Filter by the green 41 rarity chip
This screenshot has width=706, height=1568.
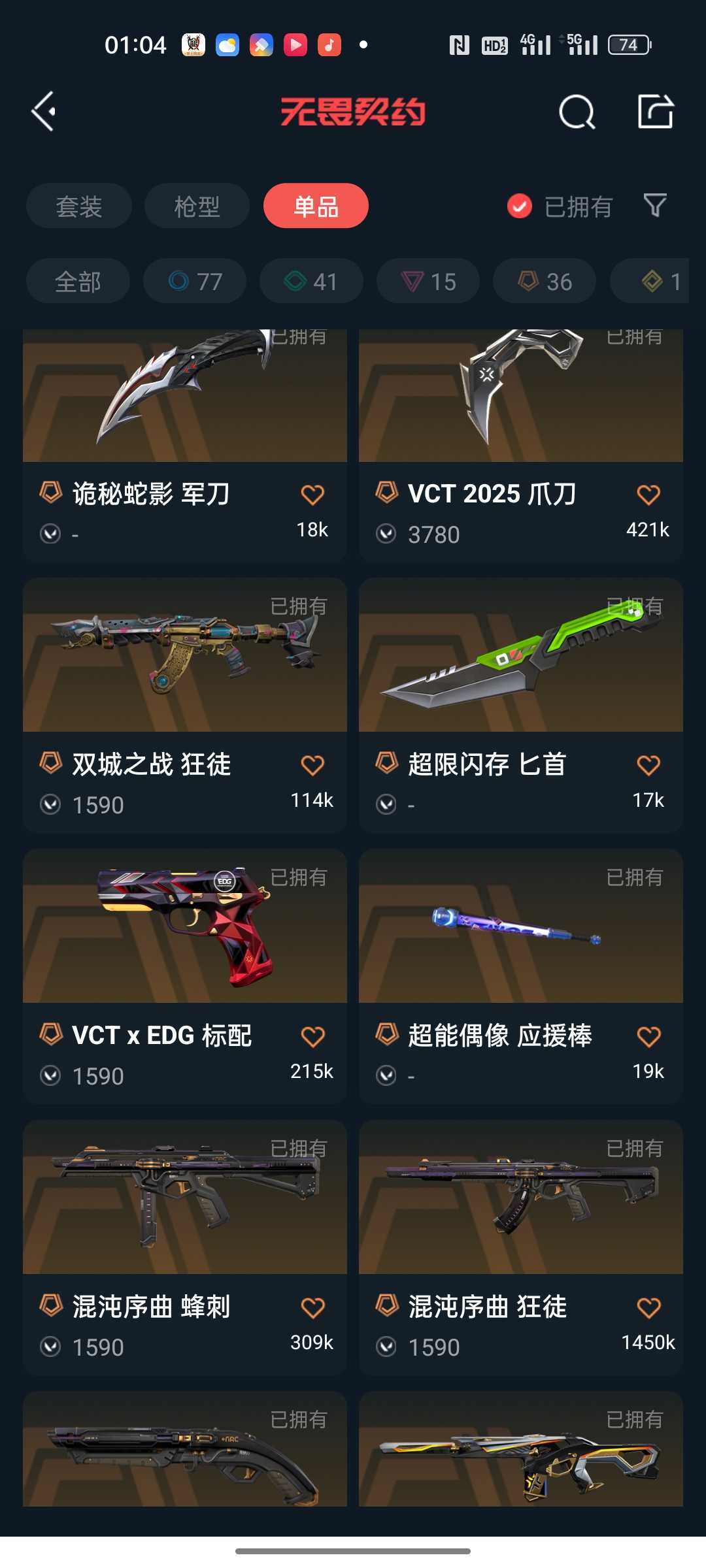[x=311, y=282]
